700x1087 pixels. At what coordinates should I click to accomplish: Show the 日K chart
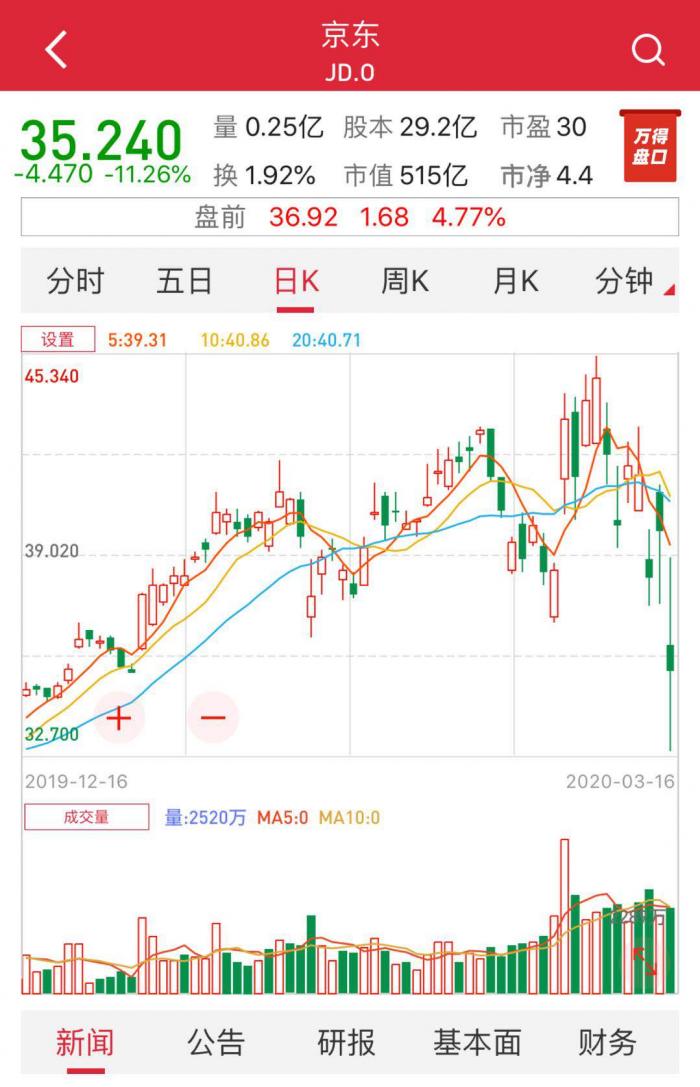pyautogui.click(x=296, y=282)
